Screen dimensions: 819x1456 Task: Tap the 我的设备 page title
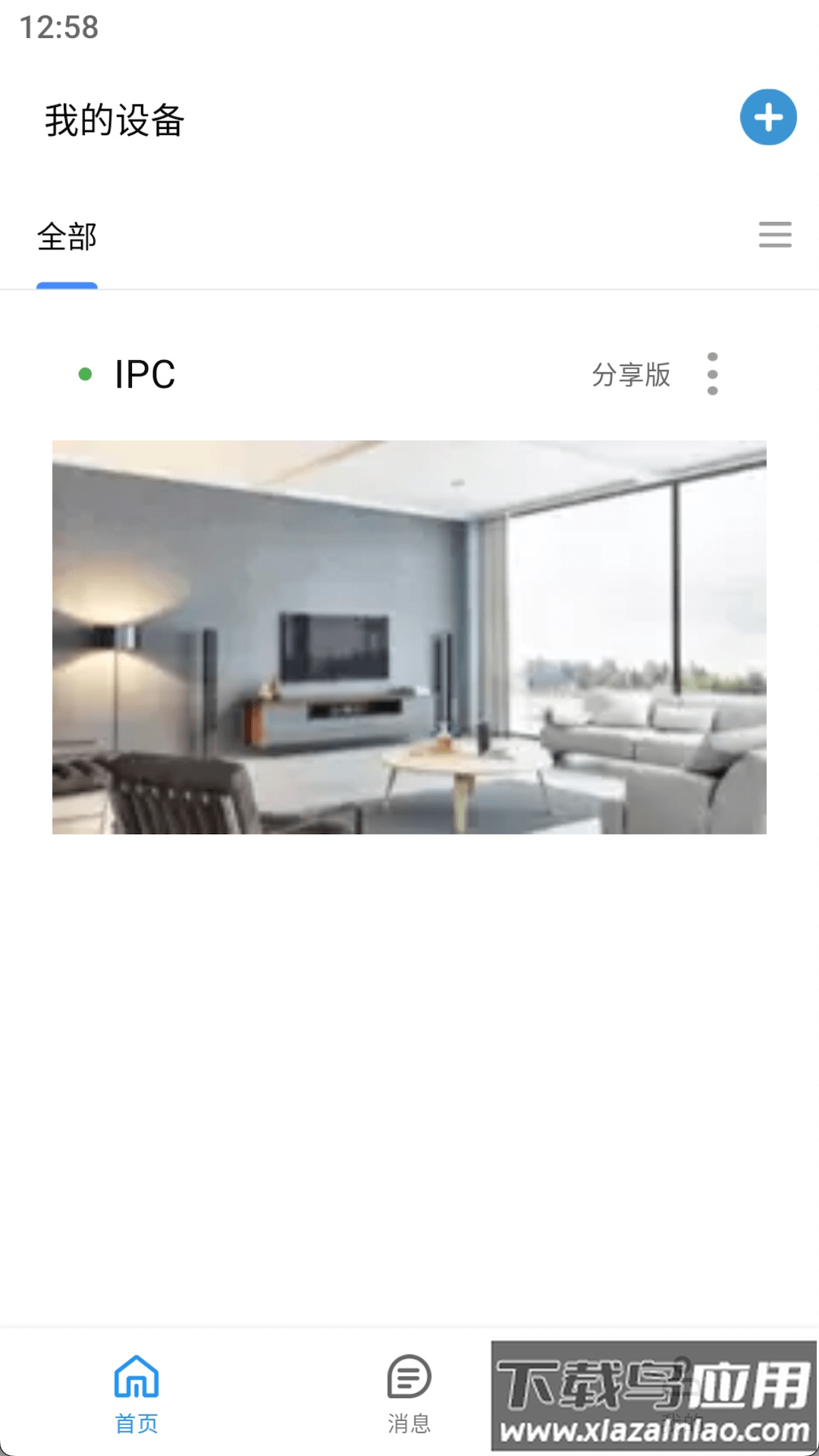pos(114,118)
